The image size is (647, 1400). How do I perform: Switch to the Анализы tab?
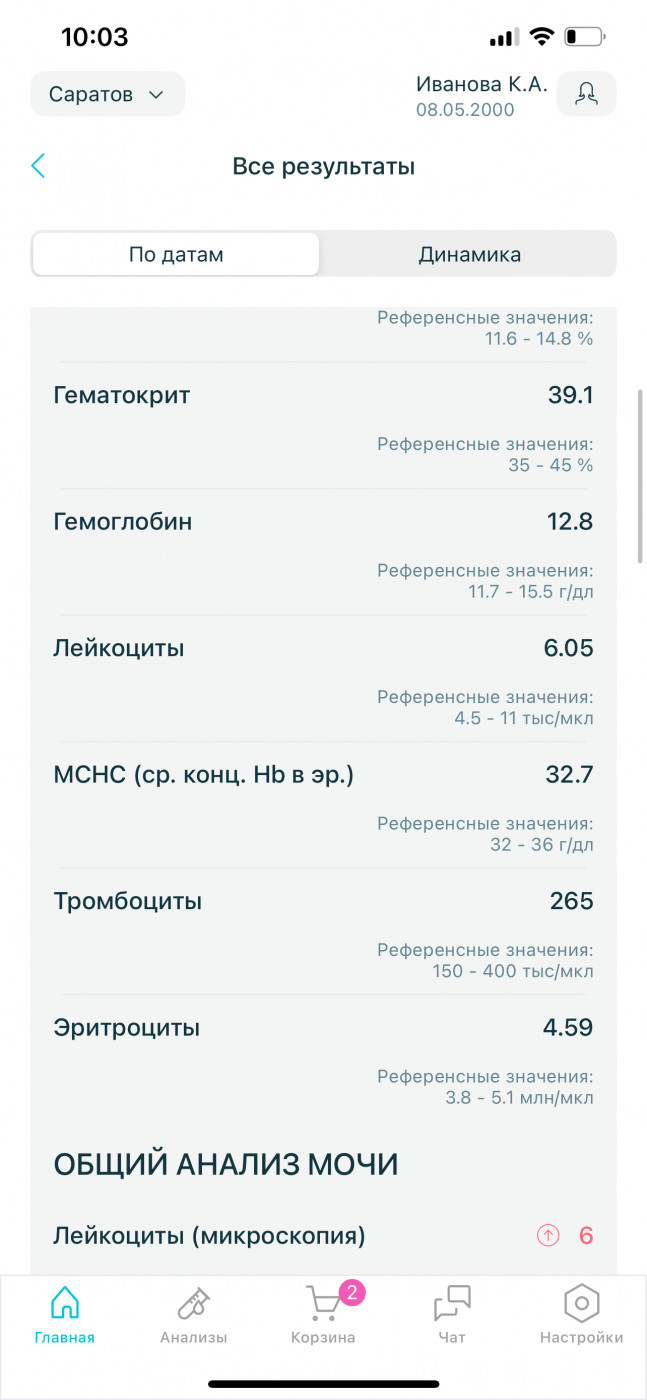(194, 1316)
